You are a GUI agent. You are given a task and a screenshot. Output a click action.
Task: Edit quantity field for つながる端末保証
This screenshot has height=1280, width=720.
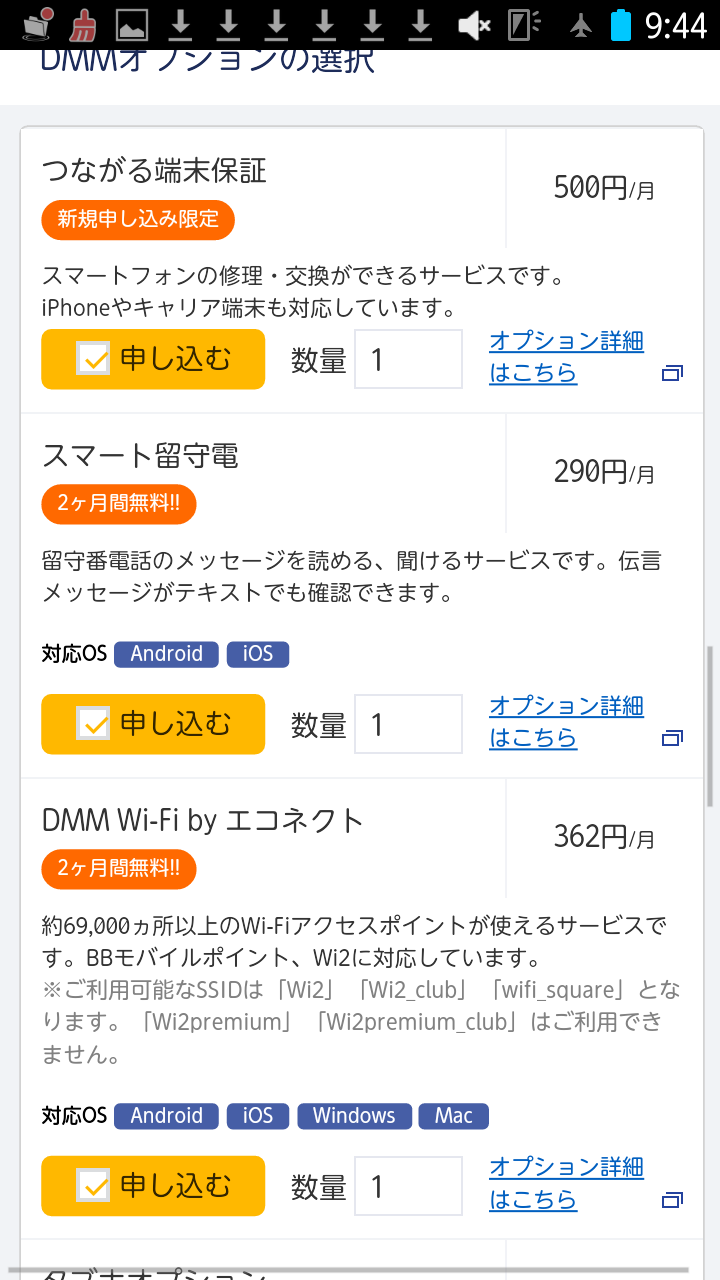409,359
